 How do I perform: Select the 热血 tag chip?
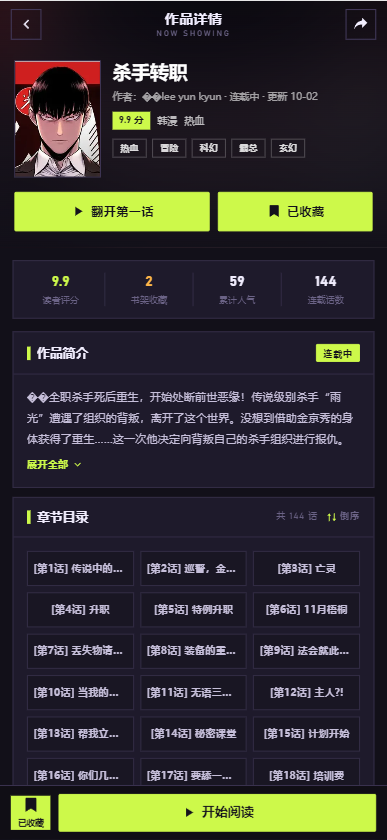pos(130,148)
